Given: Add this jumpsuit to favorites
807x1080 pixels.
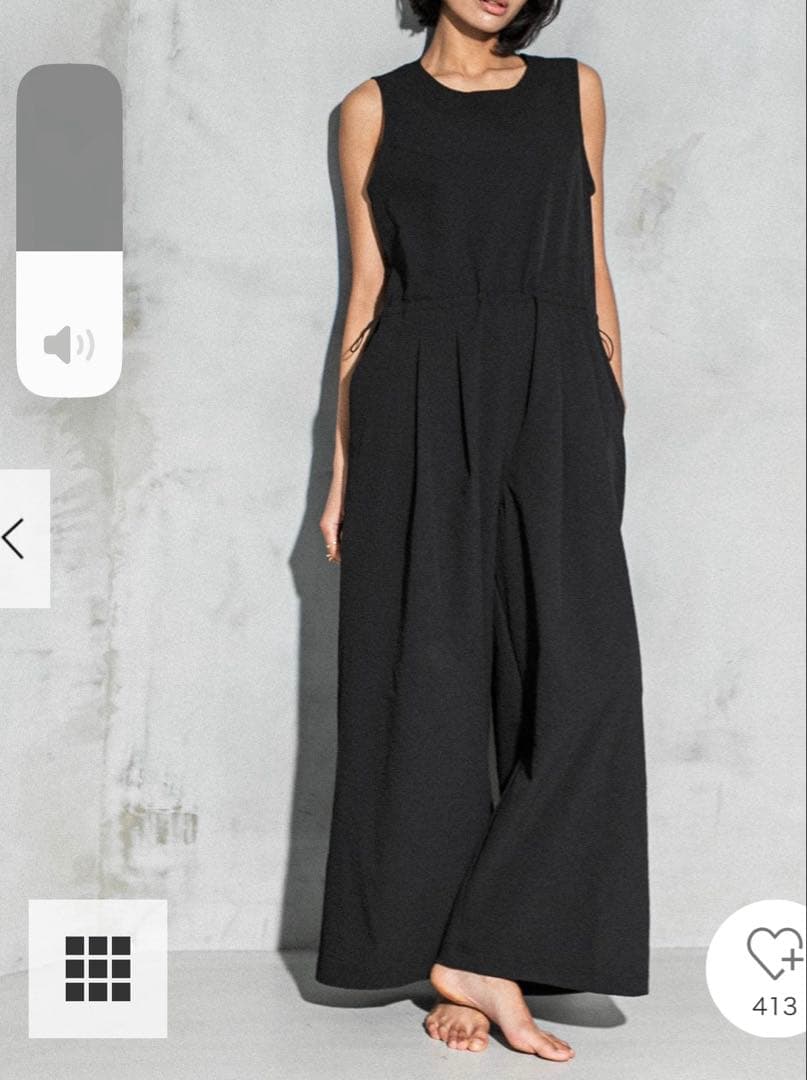Looking at the screenshot, I should point(773,953).
